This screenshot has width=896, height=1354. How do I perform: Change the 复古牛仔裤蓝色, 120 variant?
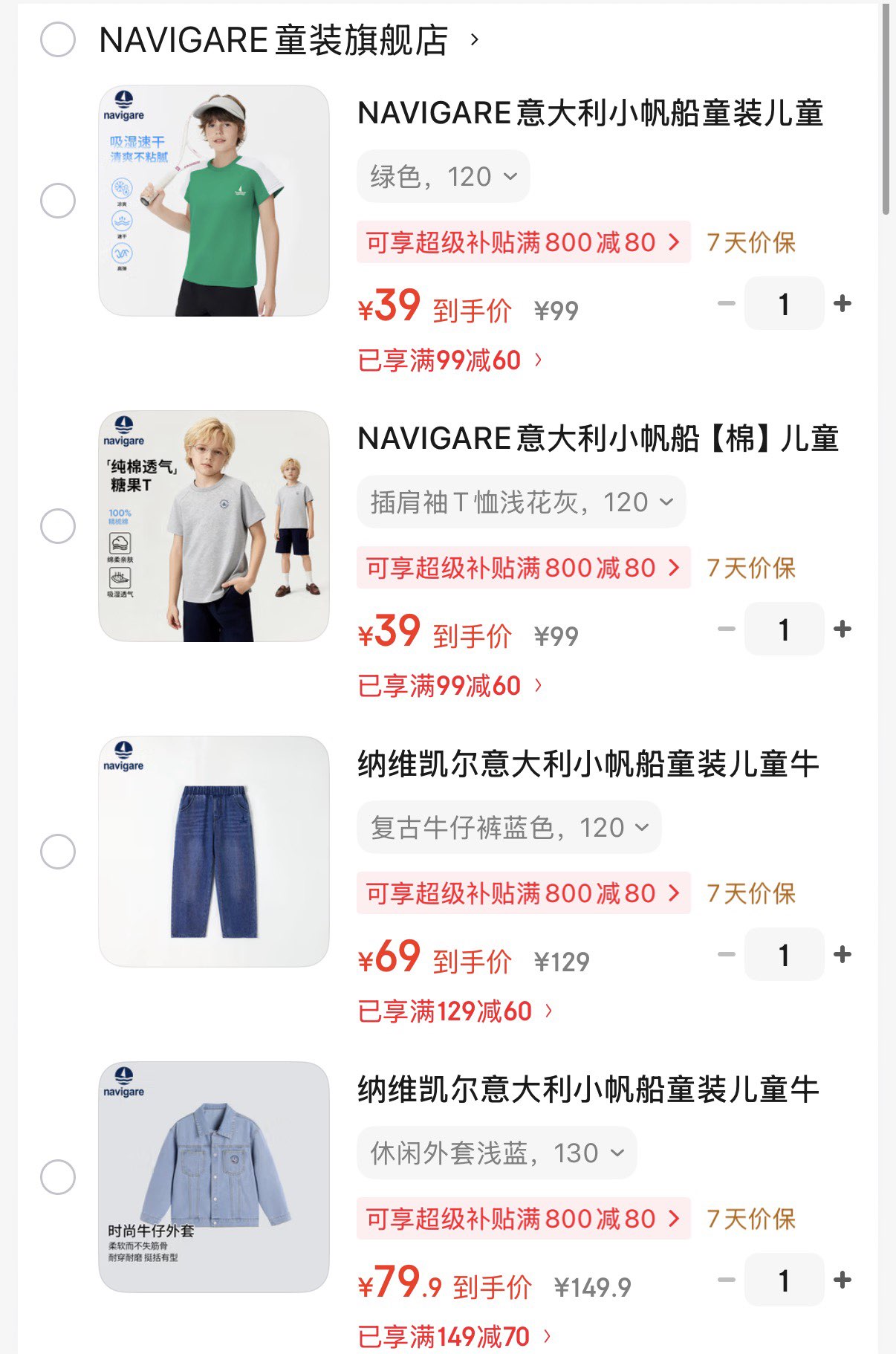click(509, 828)
